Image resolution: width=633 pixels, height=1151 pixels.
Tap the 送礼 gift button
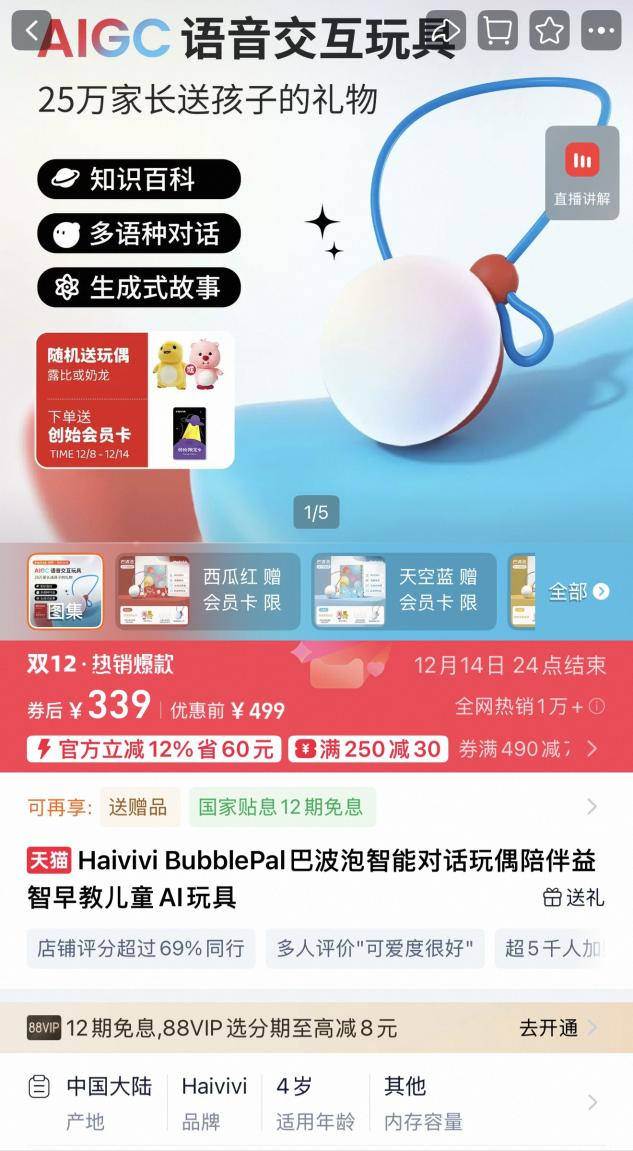(574, 897)
